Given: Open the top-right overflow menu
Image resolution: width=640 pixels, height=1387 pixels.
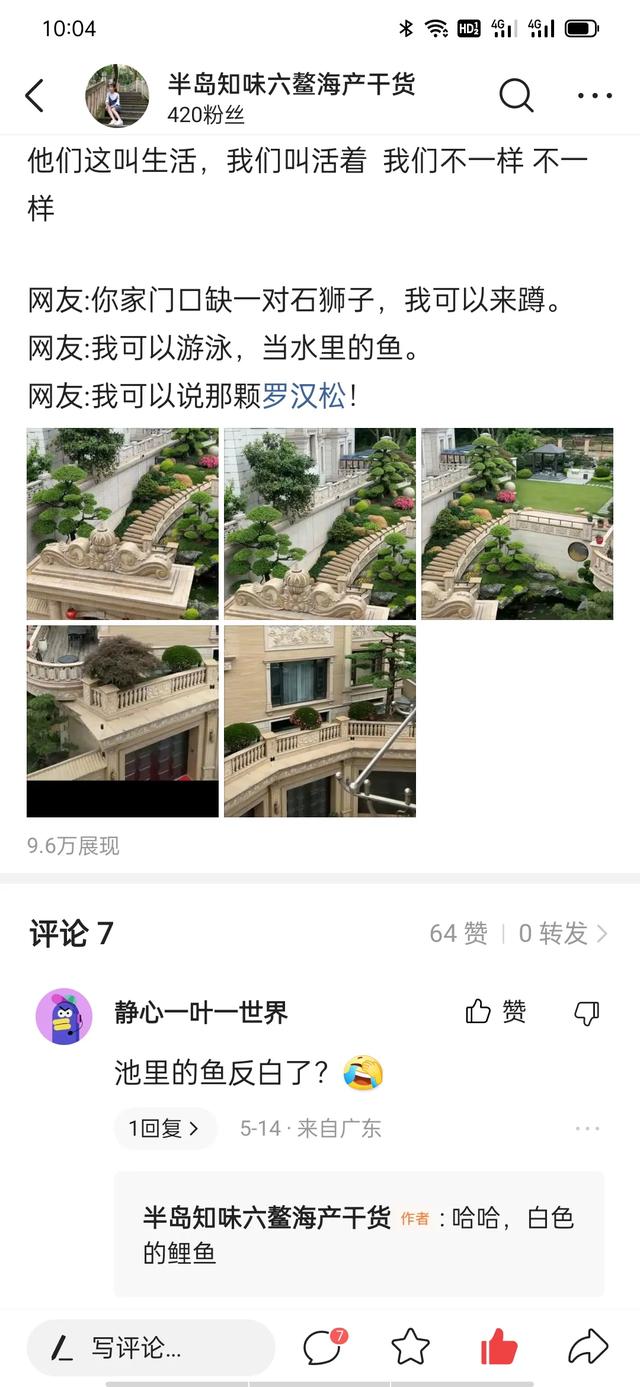Looking at the screenshot, I should [595, 96].
